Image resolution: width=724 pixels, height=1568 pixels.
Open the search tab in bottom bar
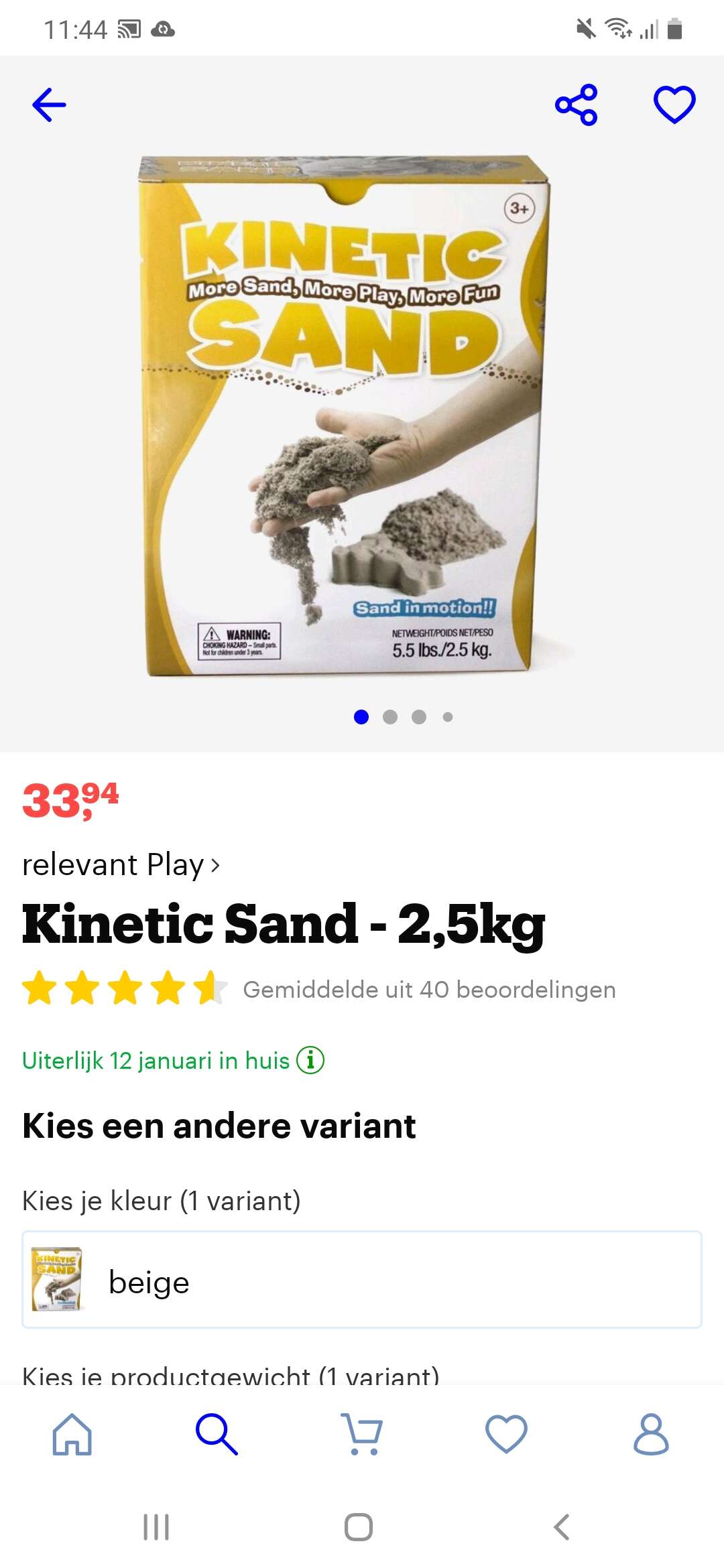(217, 1434)
